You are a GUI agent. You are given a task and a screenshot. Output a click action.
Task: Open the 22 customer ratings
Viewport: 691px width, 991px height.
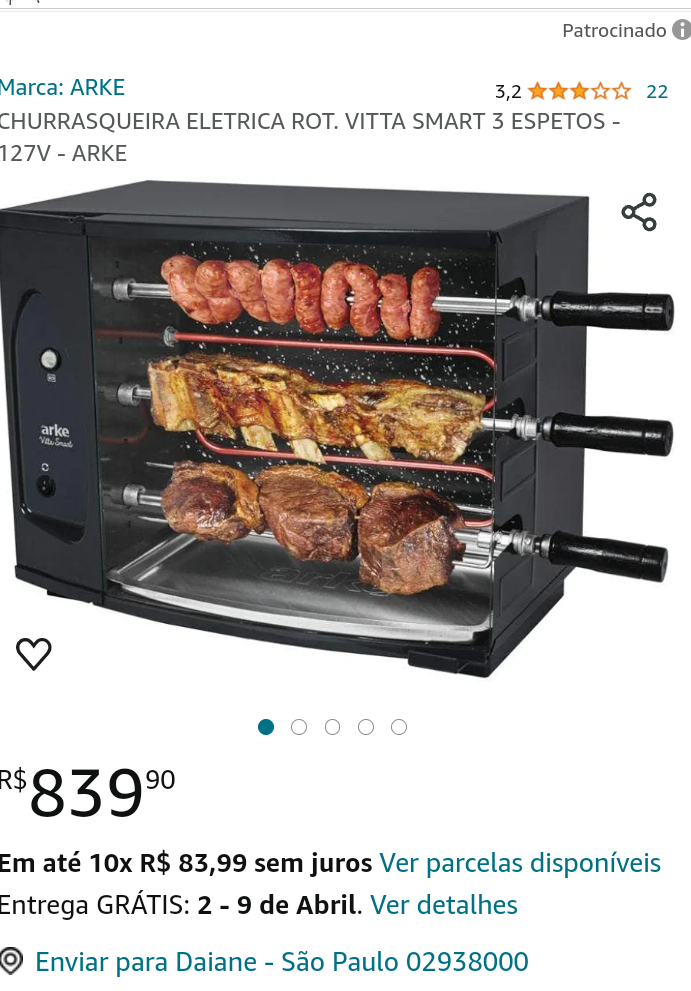point(657,92)
